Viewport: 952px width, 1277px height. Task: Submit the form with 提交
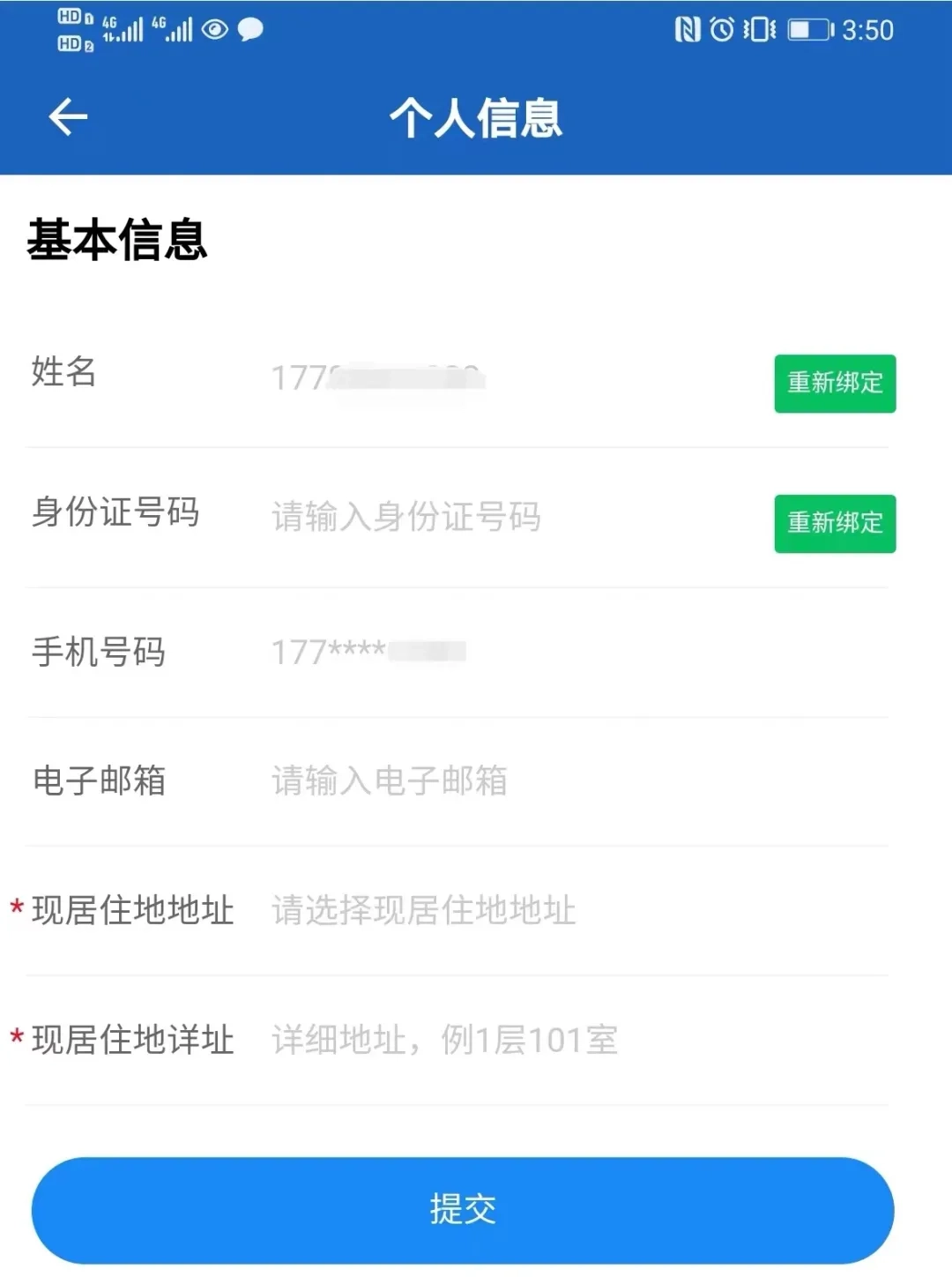click(x=463, y=1210)
